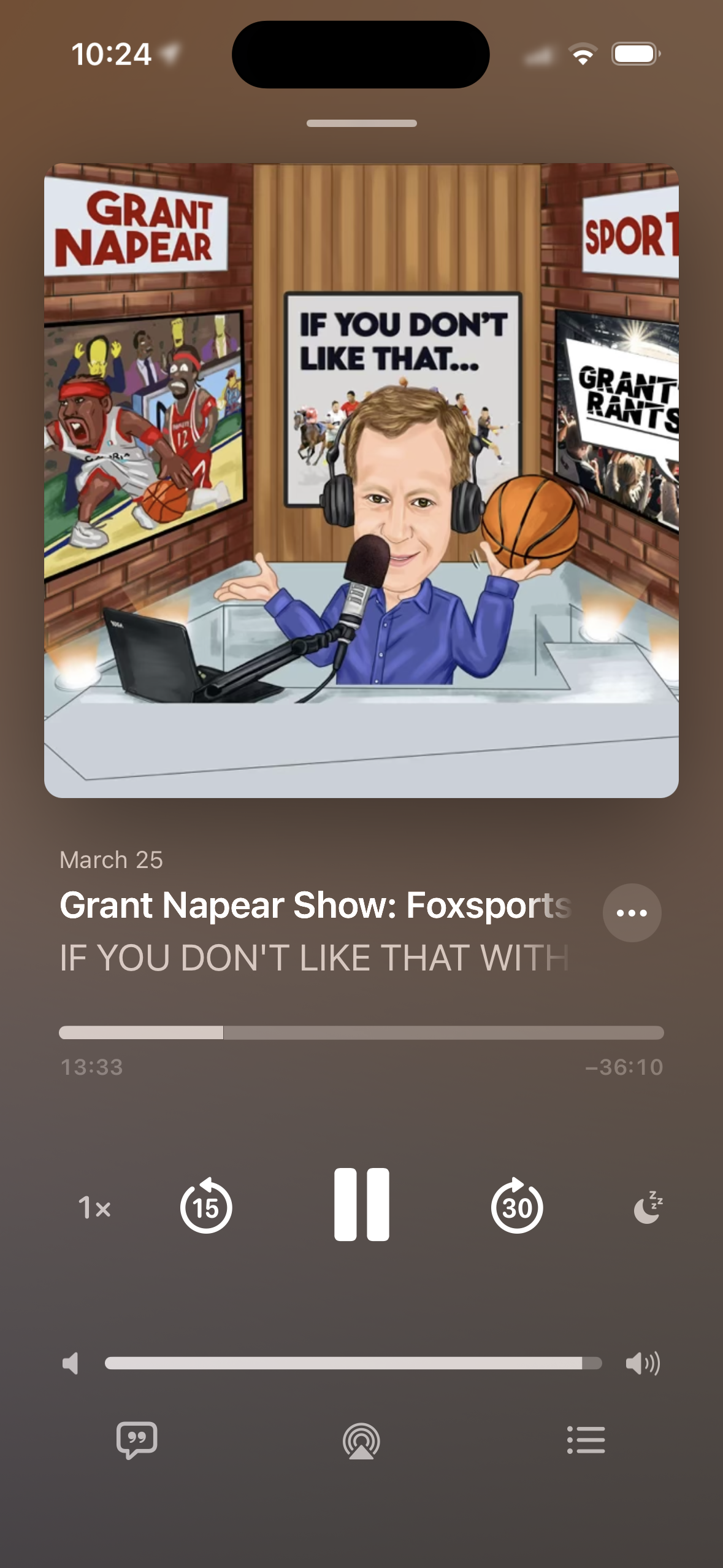Tap the volume slider
The width and height of the screenshot is (723, 1568).
353,1363
